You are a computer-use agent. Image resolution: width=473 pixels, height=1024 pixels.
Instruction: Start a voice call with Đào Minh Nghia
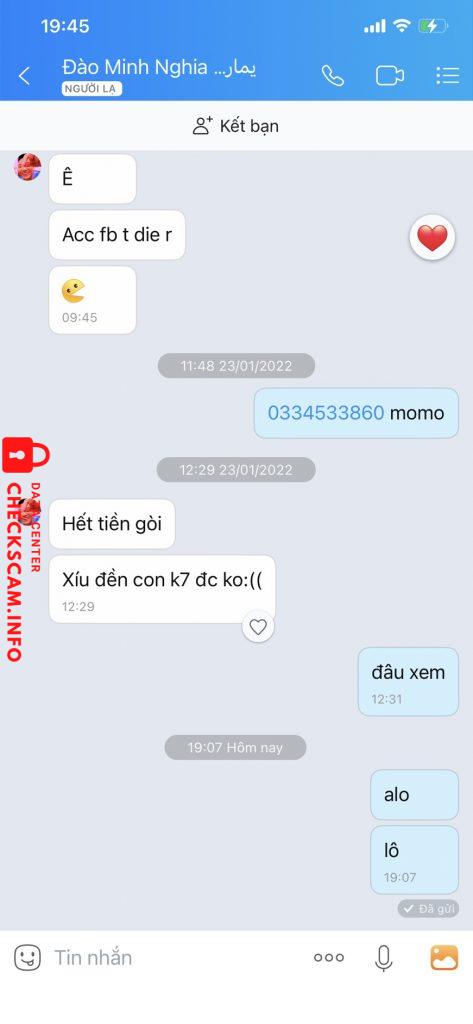point(333,76)
